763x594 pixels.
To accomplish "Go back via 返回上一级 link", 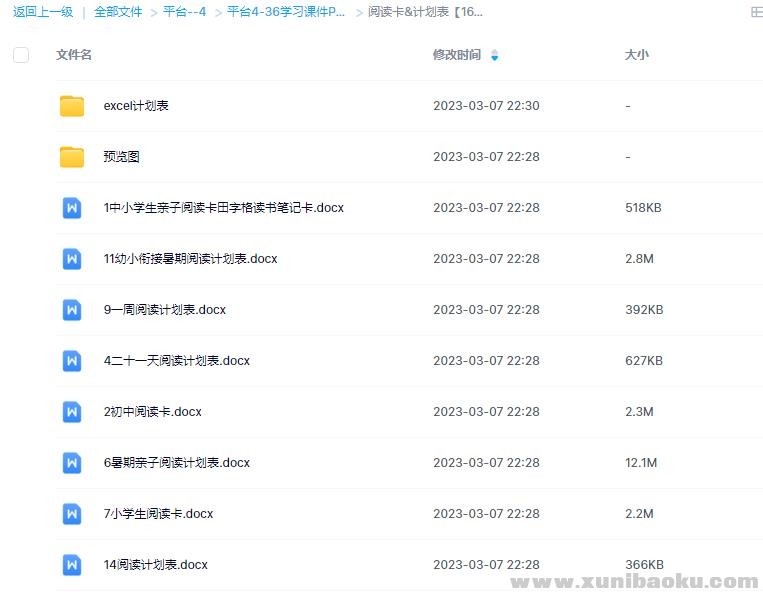I will coord(43,12).
